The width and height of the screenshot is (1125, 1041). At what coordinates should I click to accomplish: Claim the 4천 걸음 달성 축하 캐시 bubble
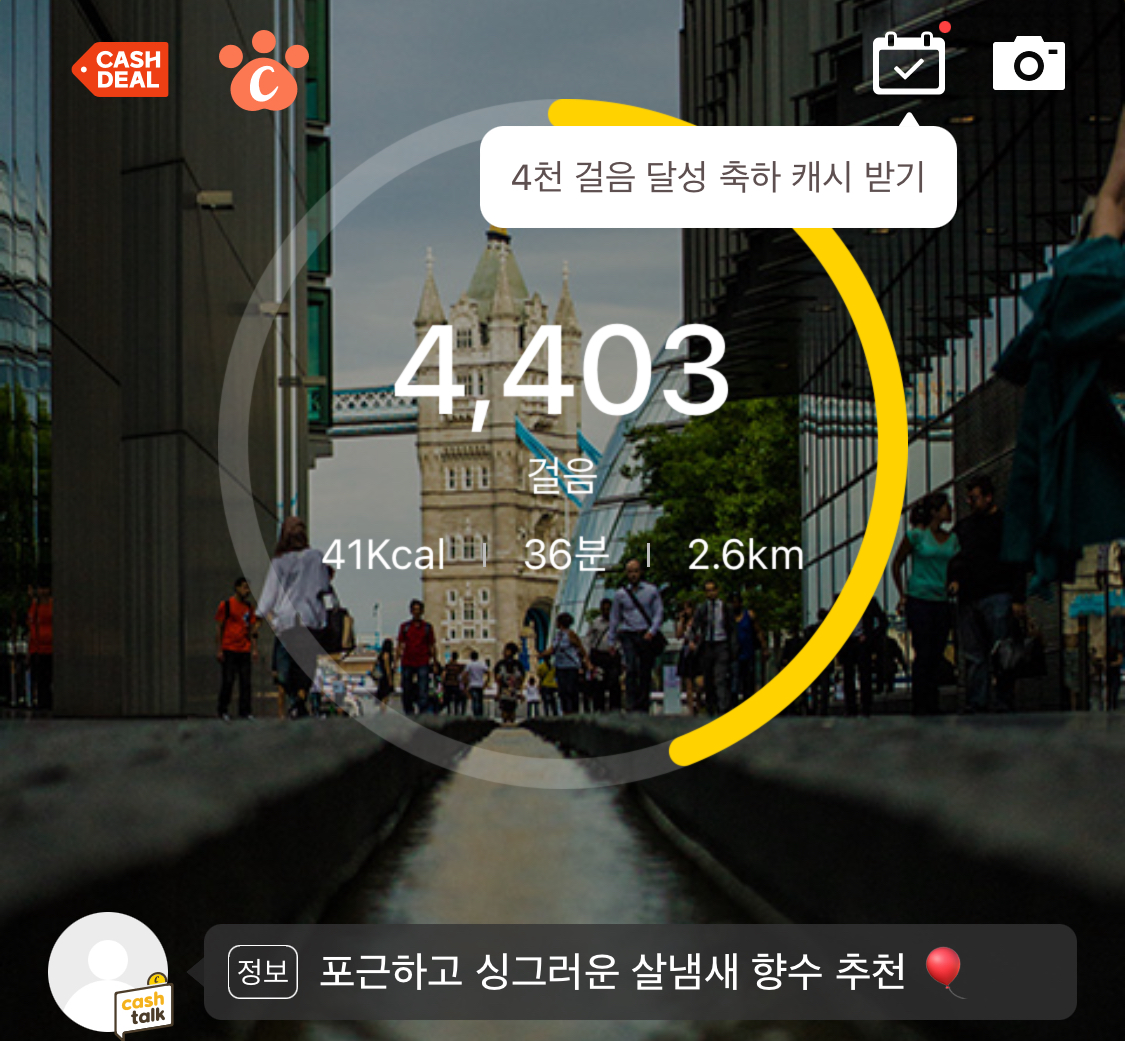(x=717, y=177)
